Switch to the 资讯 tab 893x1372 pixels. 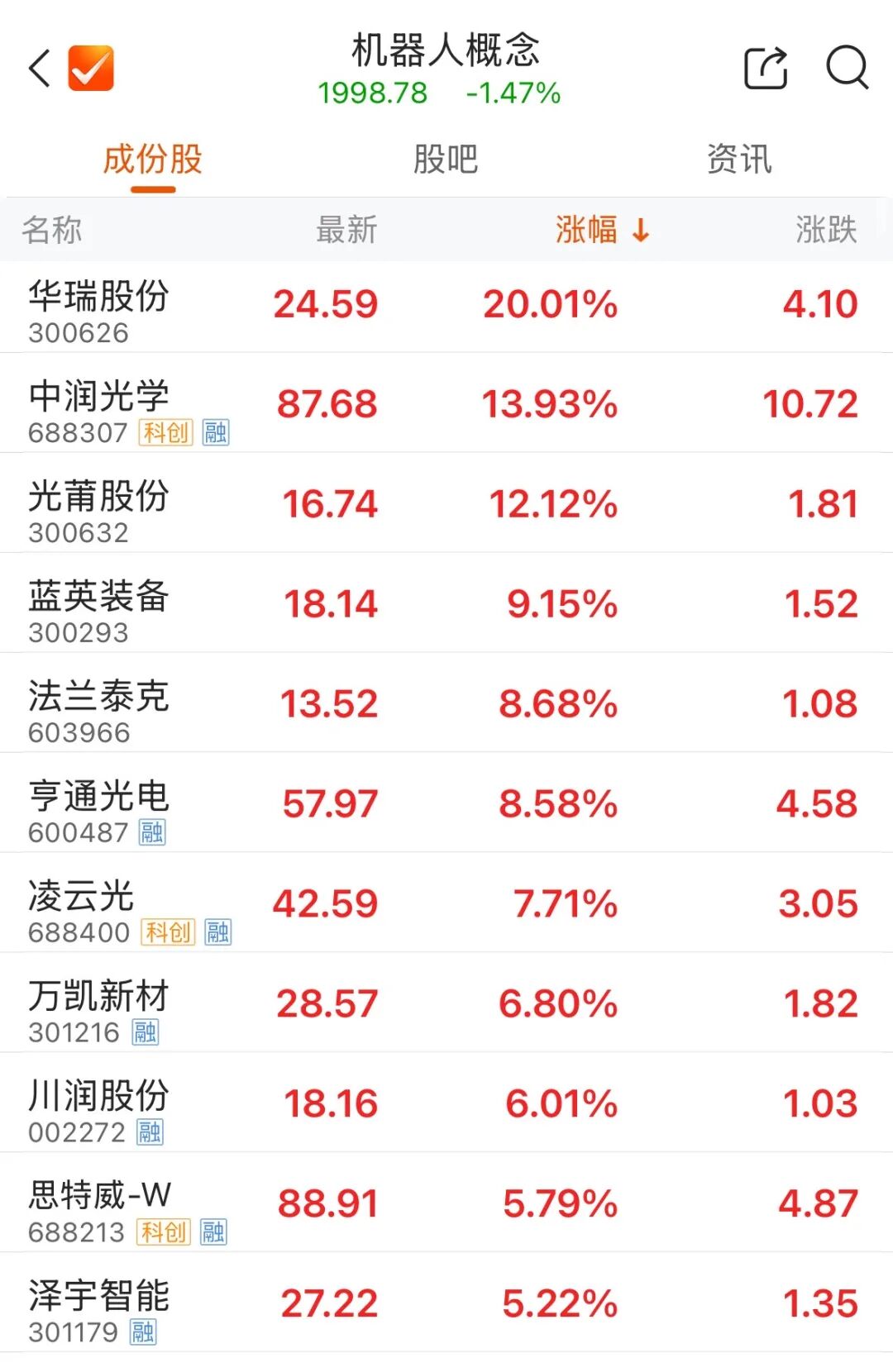739,160
